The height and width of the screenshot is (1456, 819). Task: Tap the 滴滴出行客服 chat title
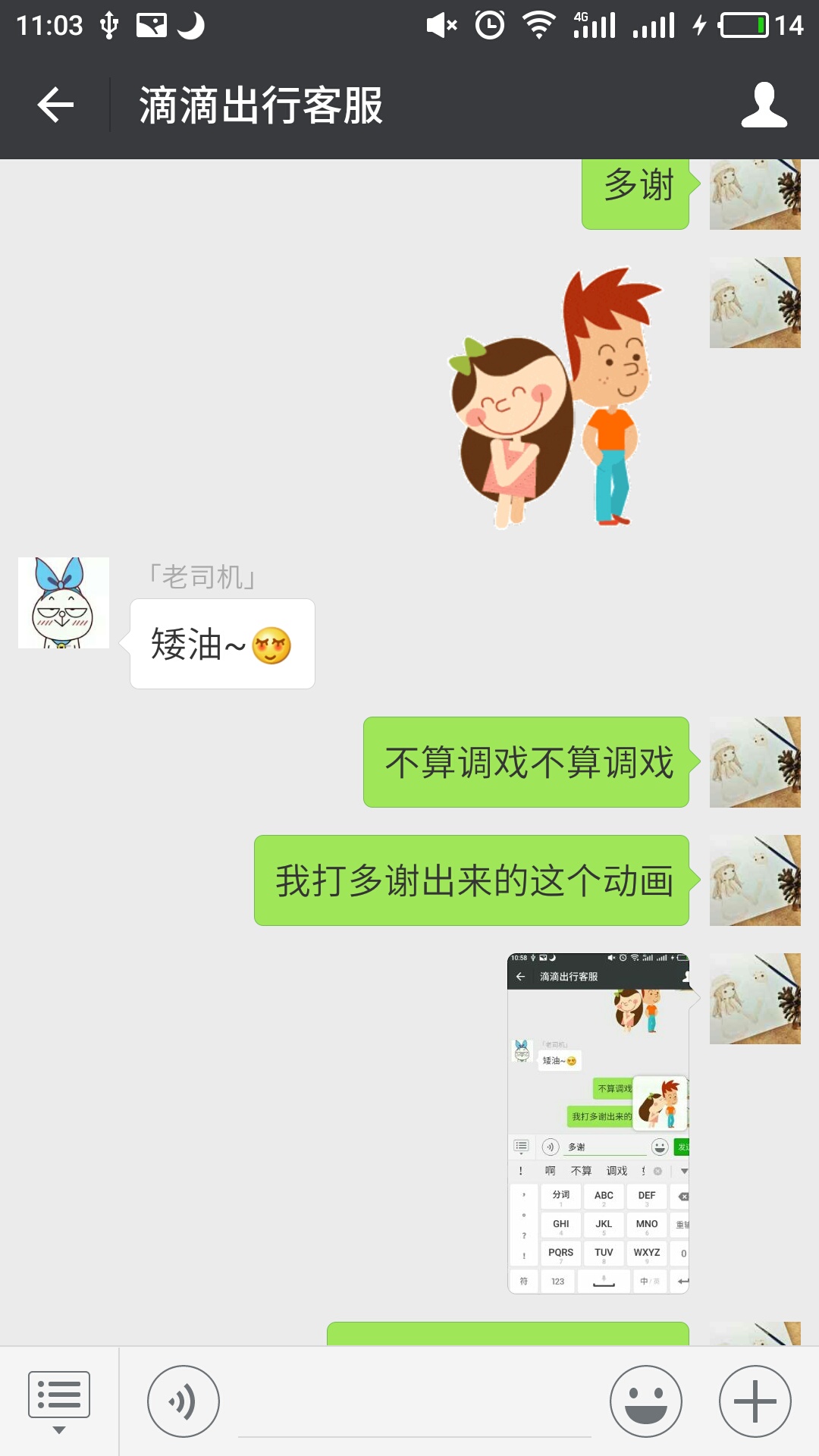click(262, 106)
